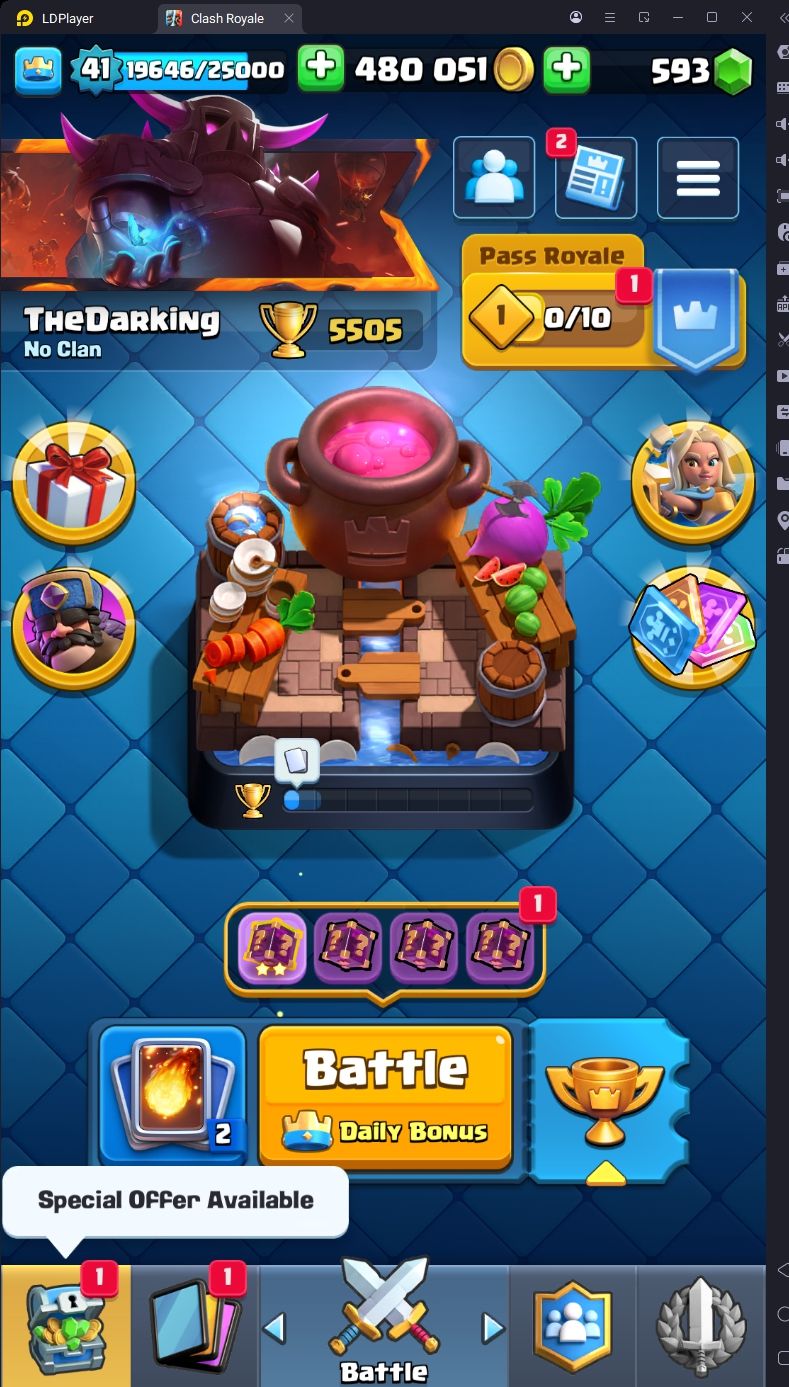Open the friends icon at top
Image resolution: width=789 pixels, height=1387 pixels.
click(x=493, y=178)
